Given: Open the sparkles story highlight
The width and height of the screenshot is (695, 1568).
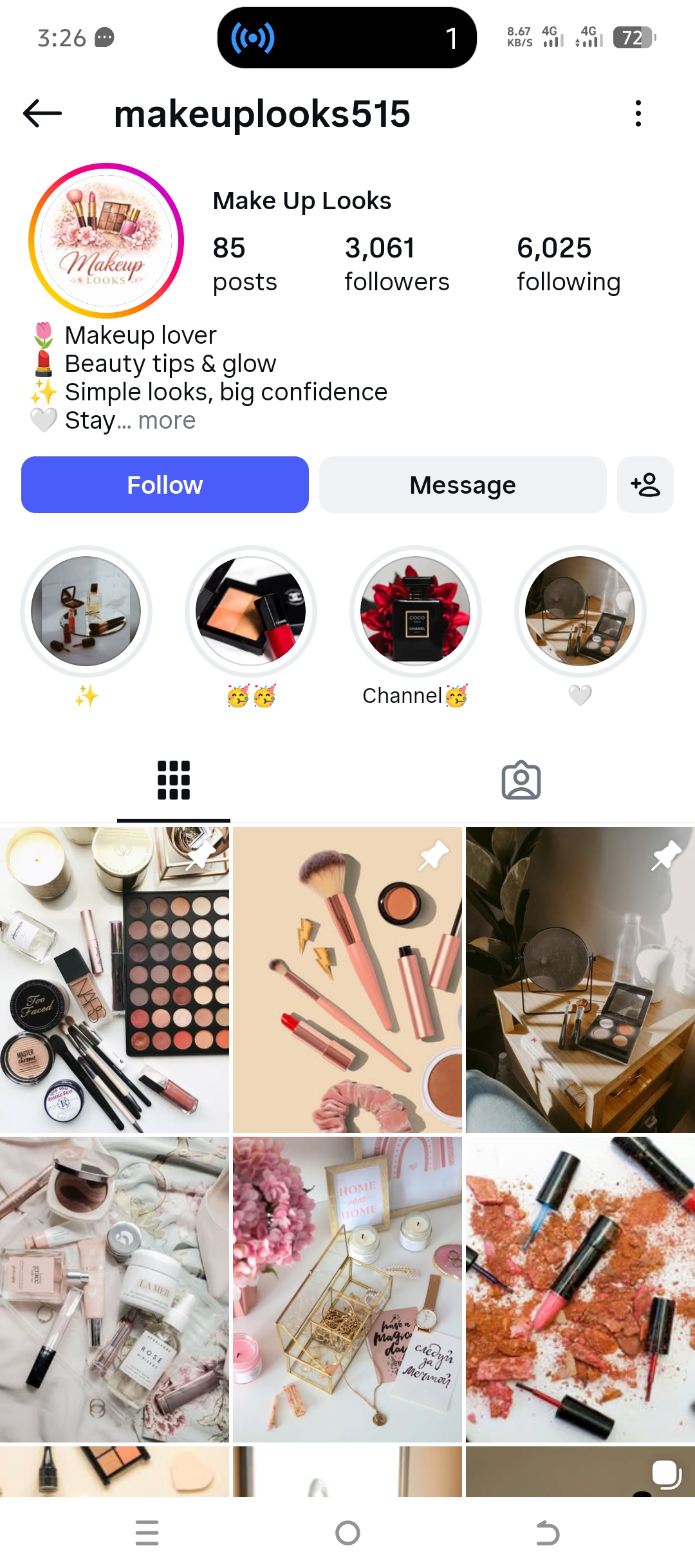Looking at the screenshot, I should pyautogui.click(x=86, y=611).
